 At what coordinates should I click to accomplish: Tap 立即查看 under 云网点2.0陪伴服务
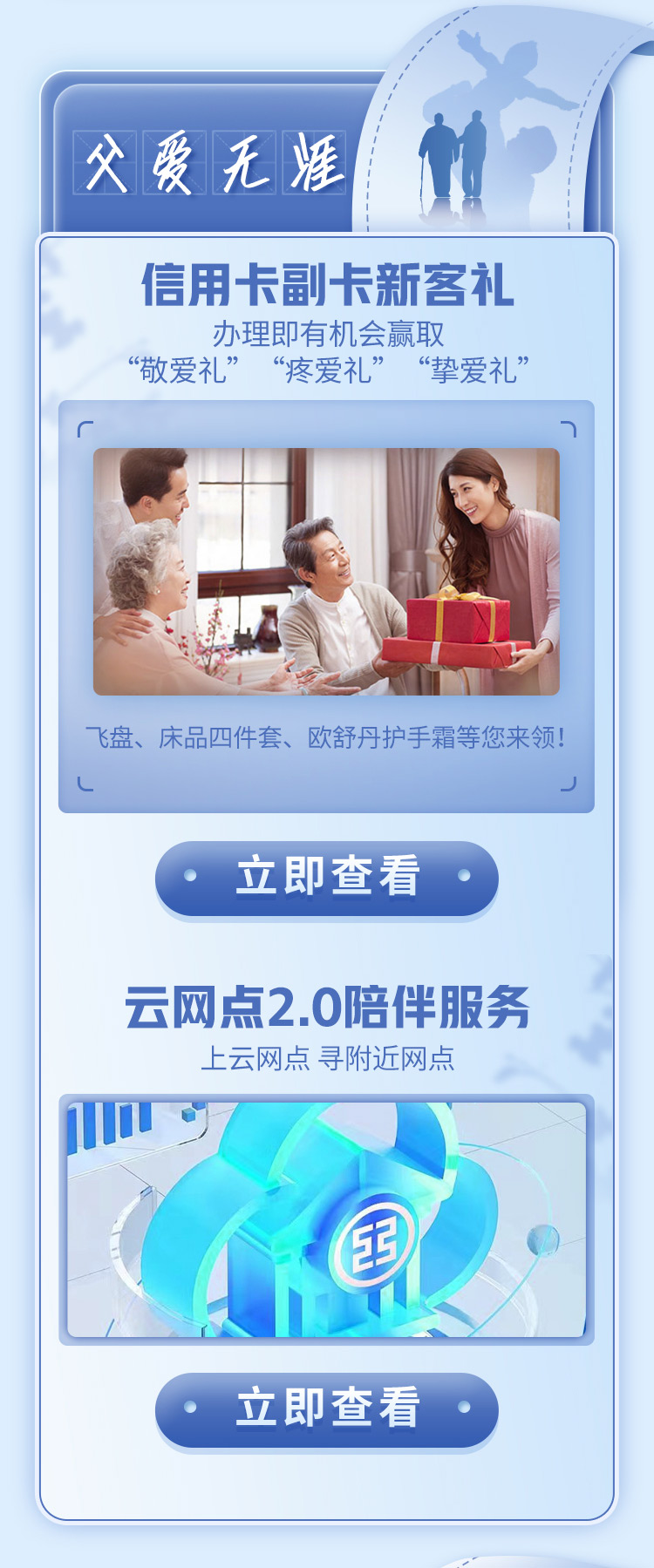click(327, 1408)
